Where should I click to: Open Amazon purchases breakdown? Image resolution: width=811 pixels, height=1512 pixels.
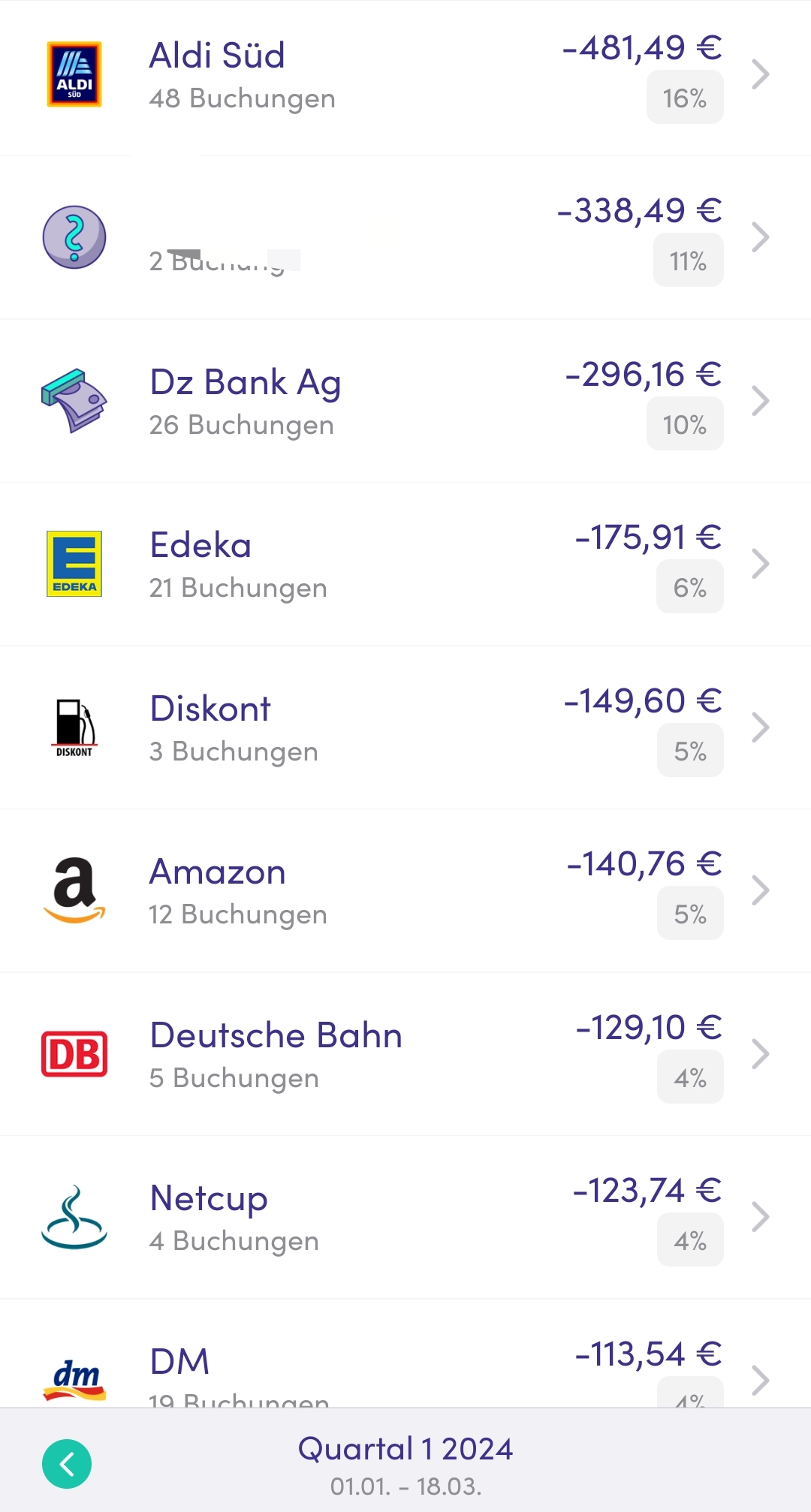point(405,891)
